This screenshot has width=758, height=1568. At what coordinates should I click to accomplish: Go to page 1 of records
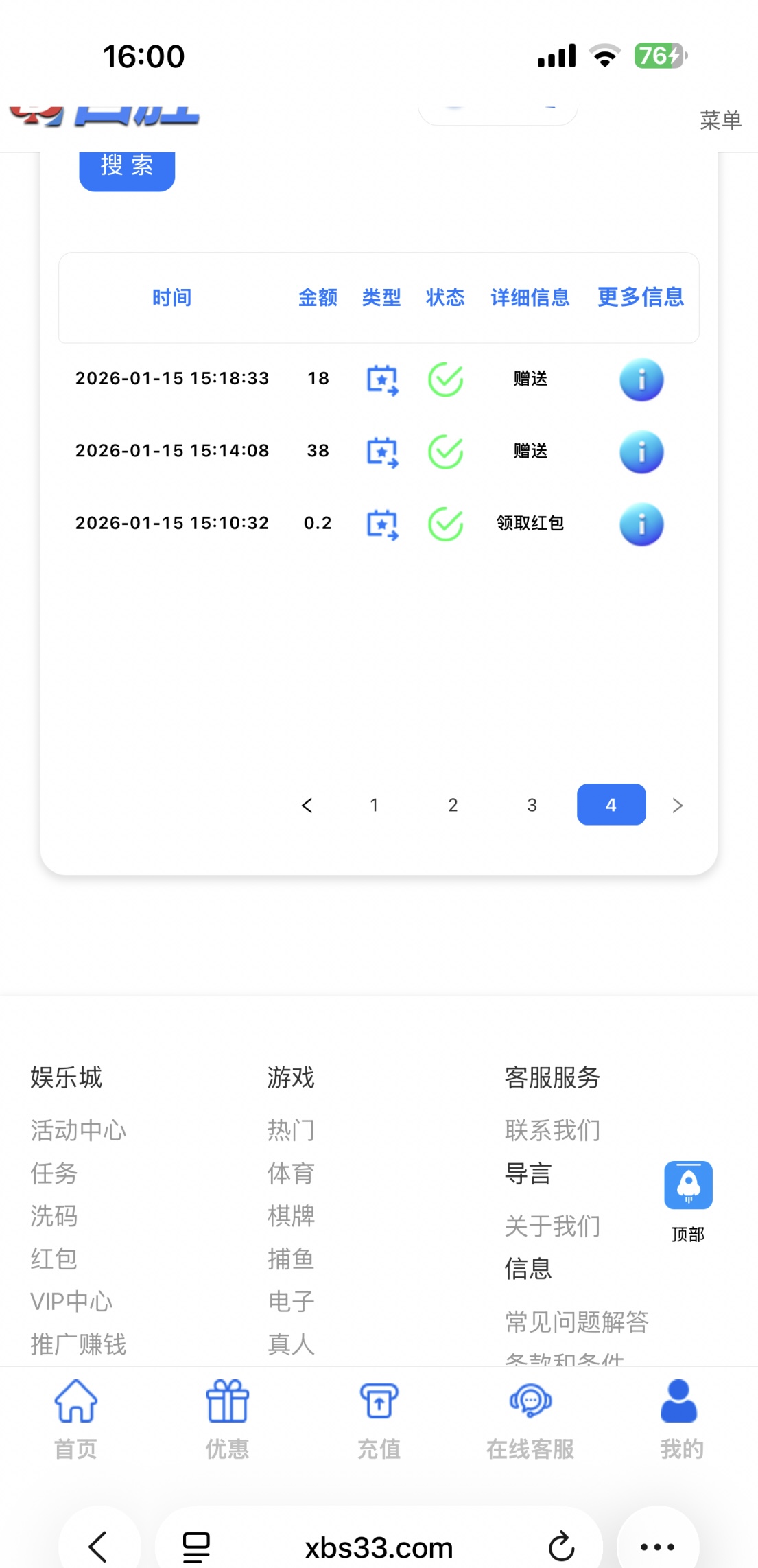(374, 805)
